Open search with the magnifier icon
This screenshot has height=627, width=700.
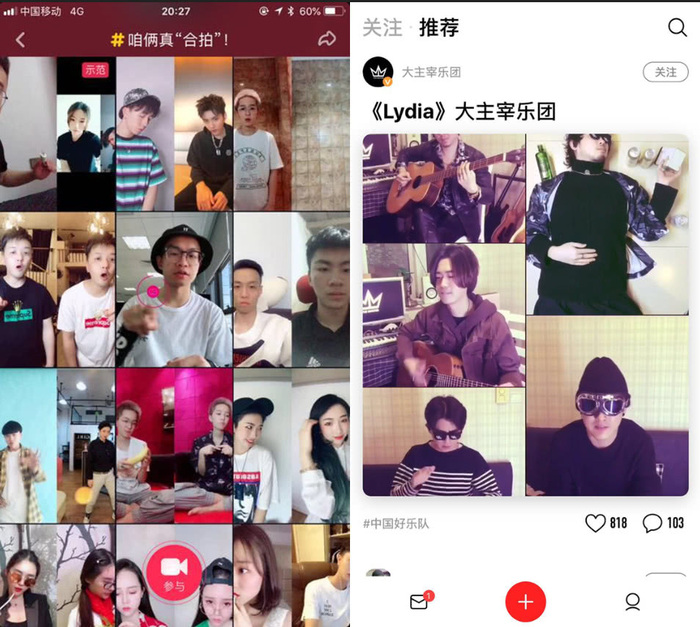click(677, 28)
